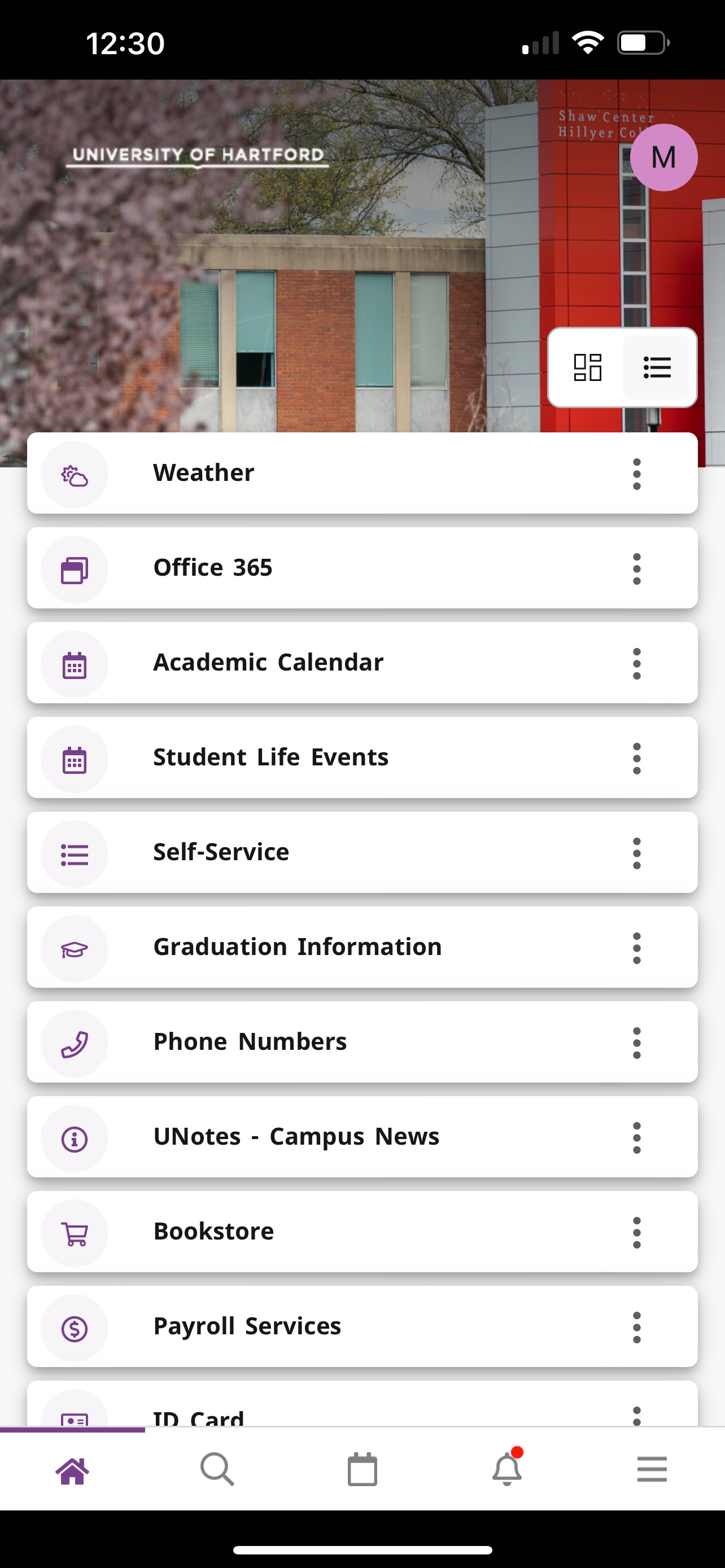View the Academic Calendar
725x1568 pixels.
coord(317,663)
